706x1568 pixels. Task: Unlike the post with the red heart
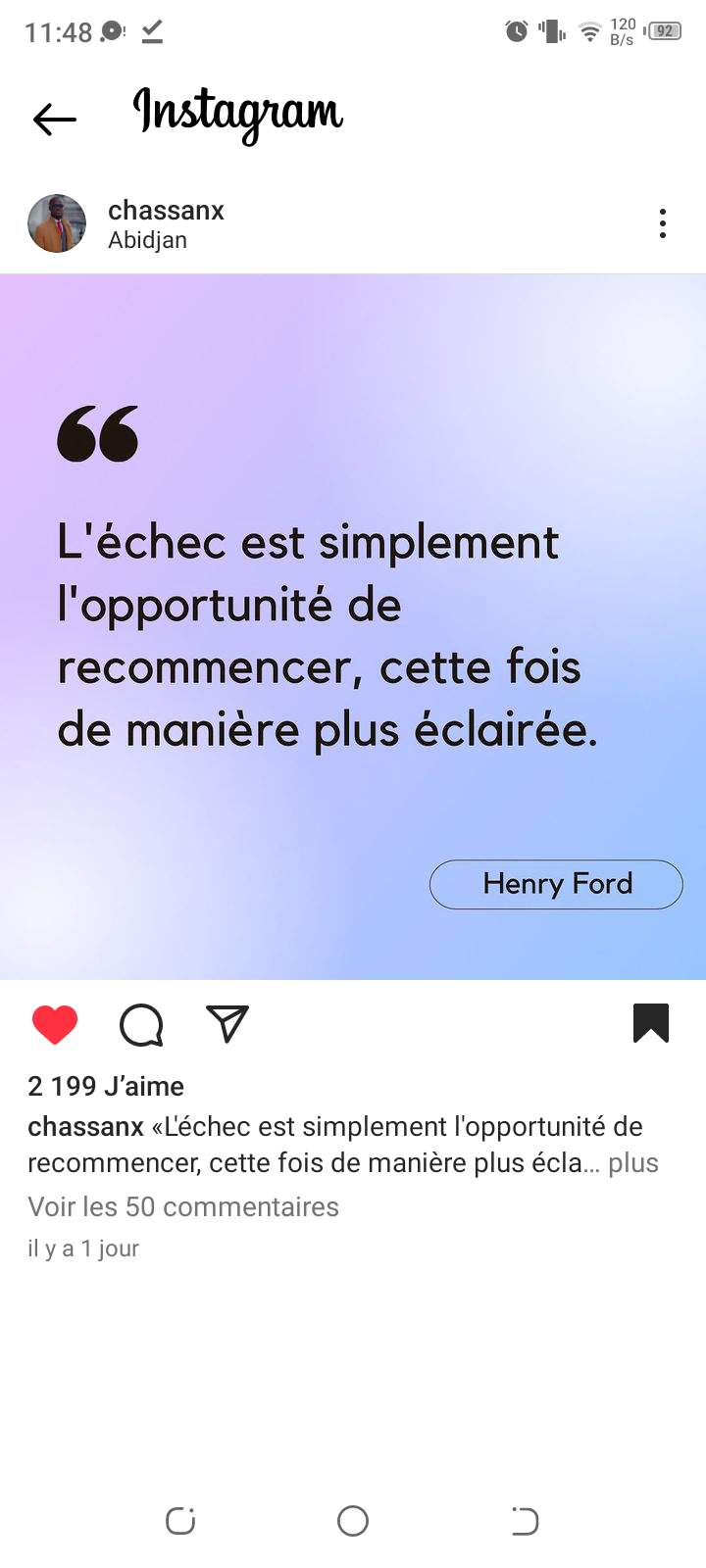pyautogui.click(x=55, y=1024)
